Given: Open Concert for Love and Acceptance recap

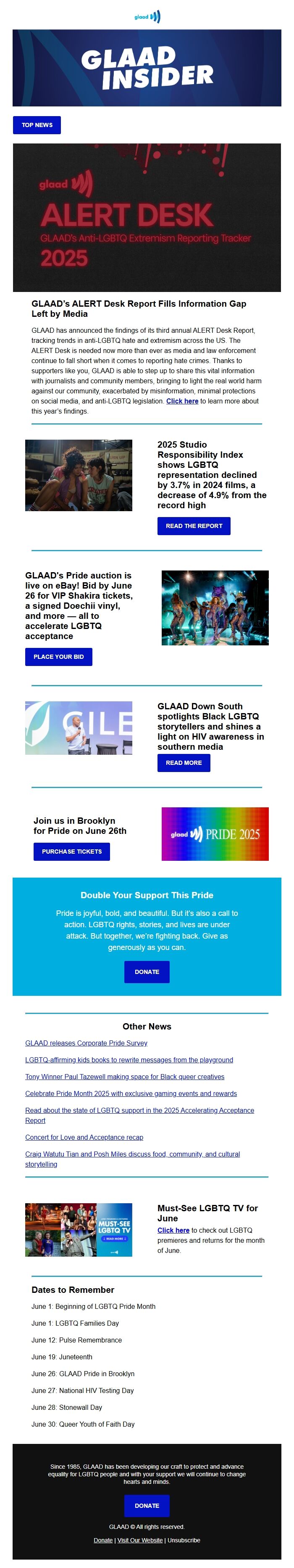Looking at the screenshot, I should click(84, 1138).
